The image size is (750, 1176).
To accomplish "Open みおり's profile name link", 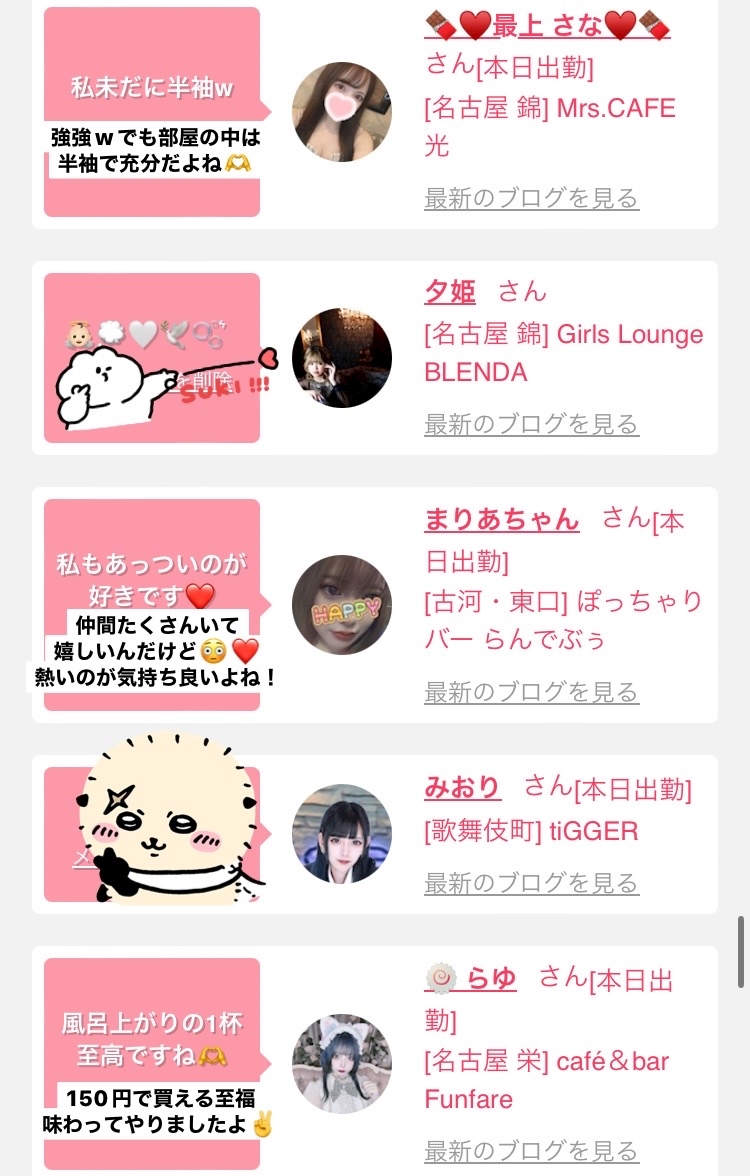I will pyautogui.click(x=463, y=787).
